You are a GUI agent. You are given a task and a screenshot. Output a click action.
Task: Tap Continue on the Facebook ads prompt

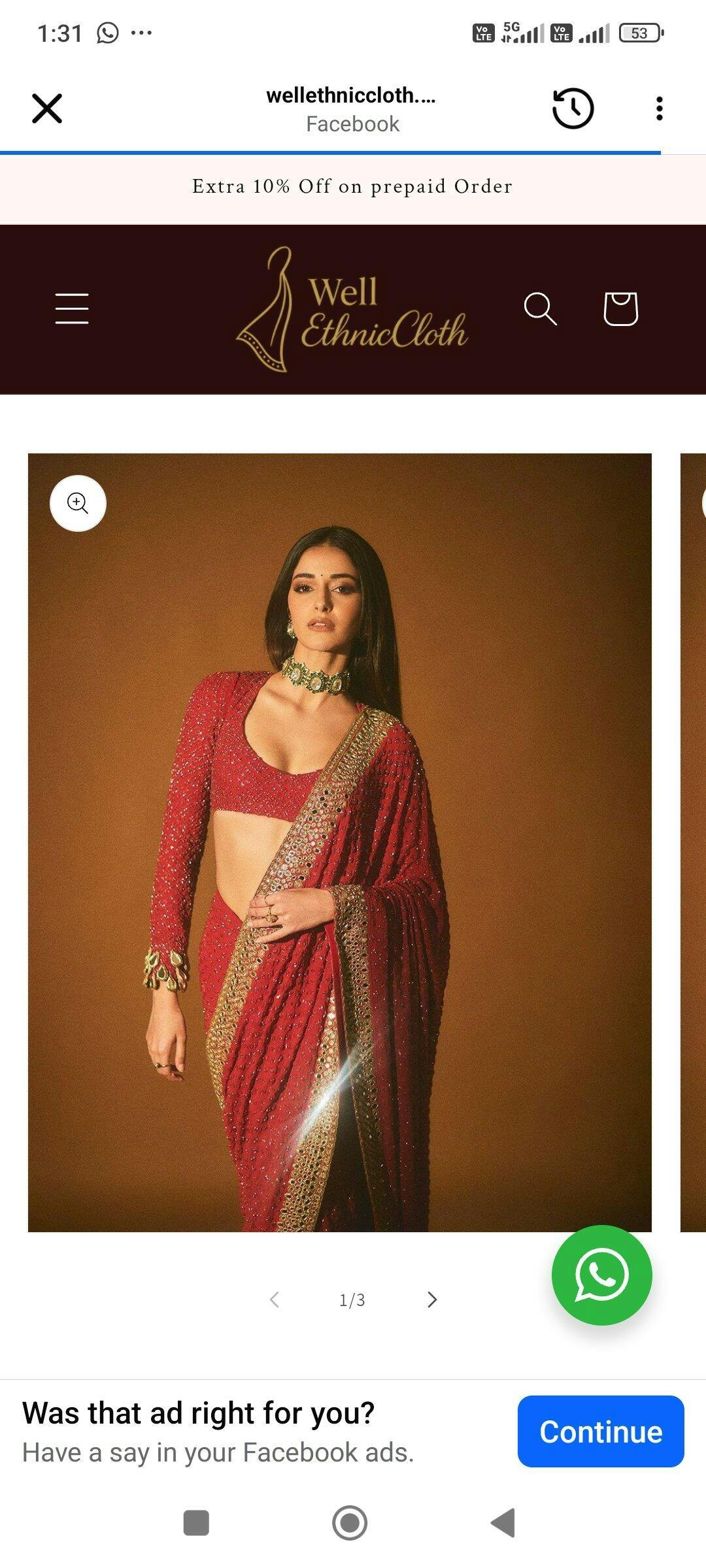pyautogui.click(x=600, y=1431)
